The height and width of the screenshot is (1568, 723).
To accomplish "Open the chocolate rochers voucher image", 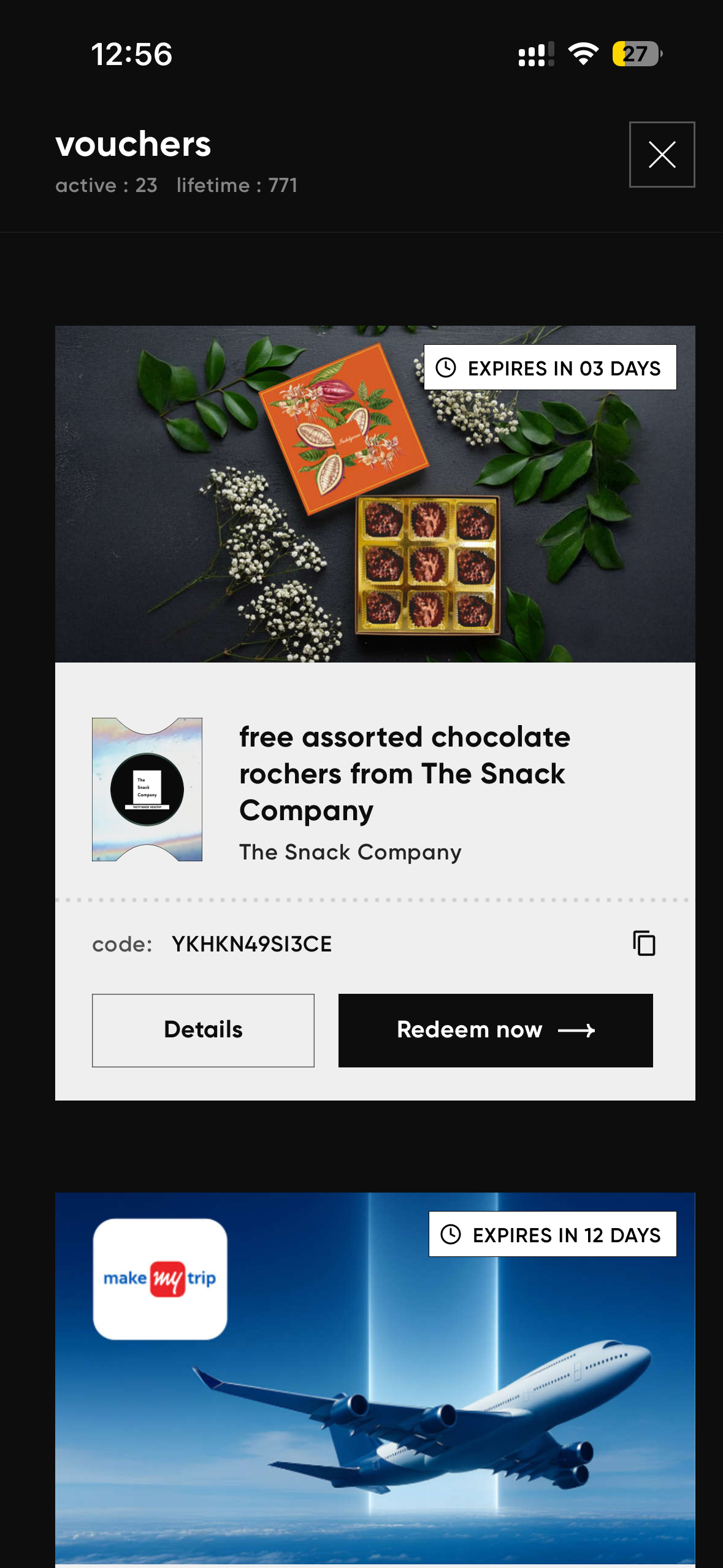I will 375,494.
